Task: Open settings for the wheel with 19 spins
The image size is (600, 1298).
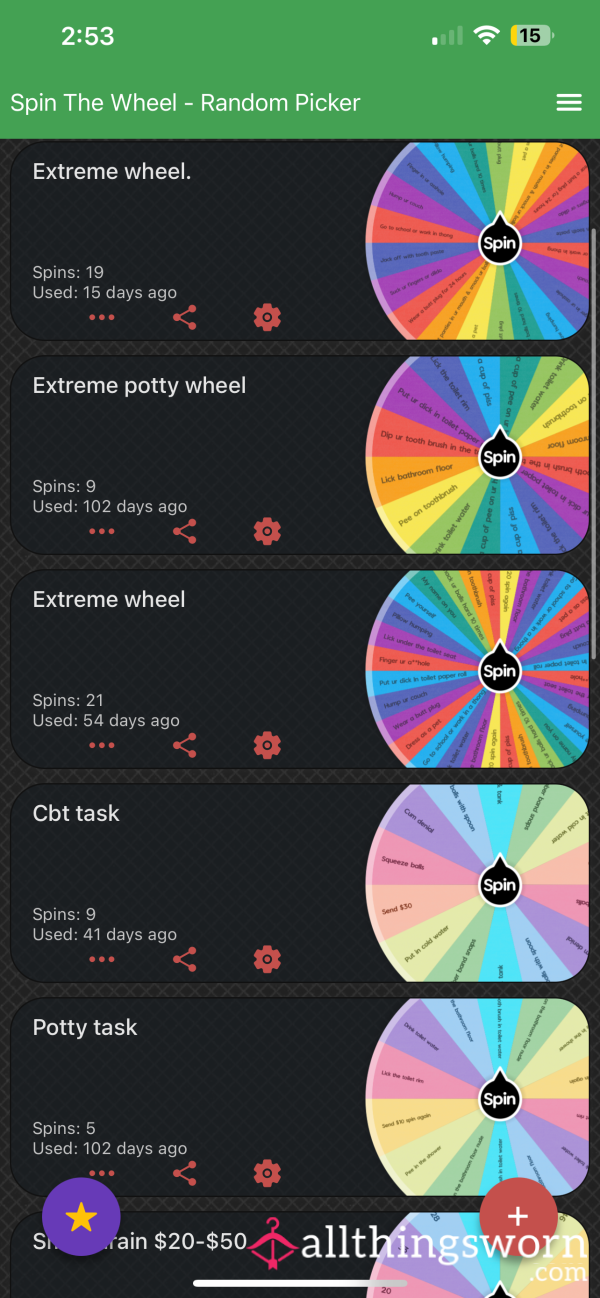Action: click(x=267, y=317)
